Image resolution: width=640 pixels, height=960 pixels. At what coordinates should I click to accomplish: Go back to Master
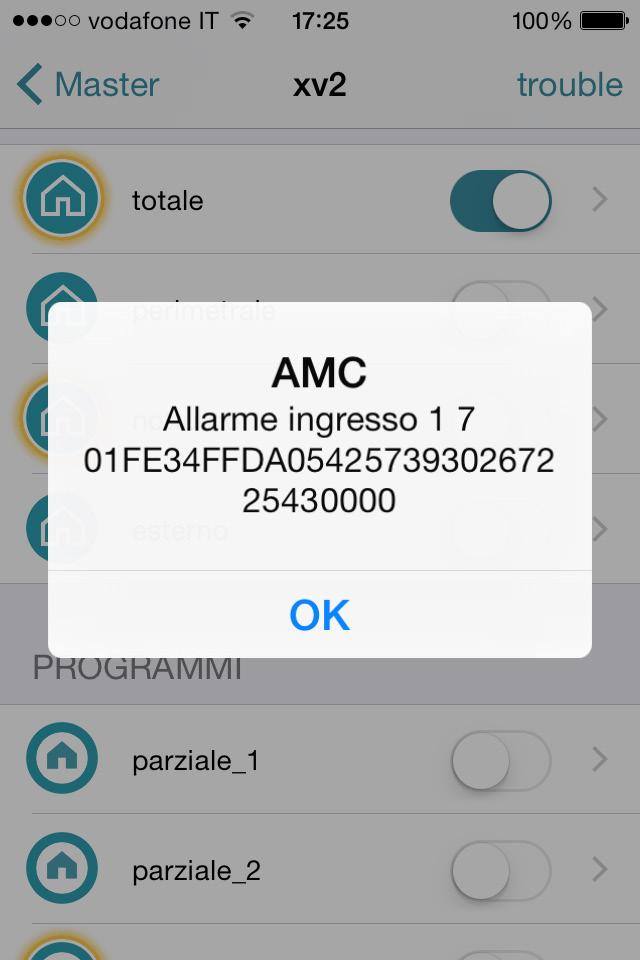point(88,85)
